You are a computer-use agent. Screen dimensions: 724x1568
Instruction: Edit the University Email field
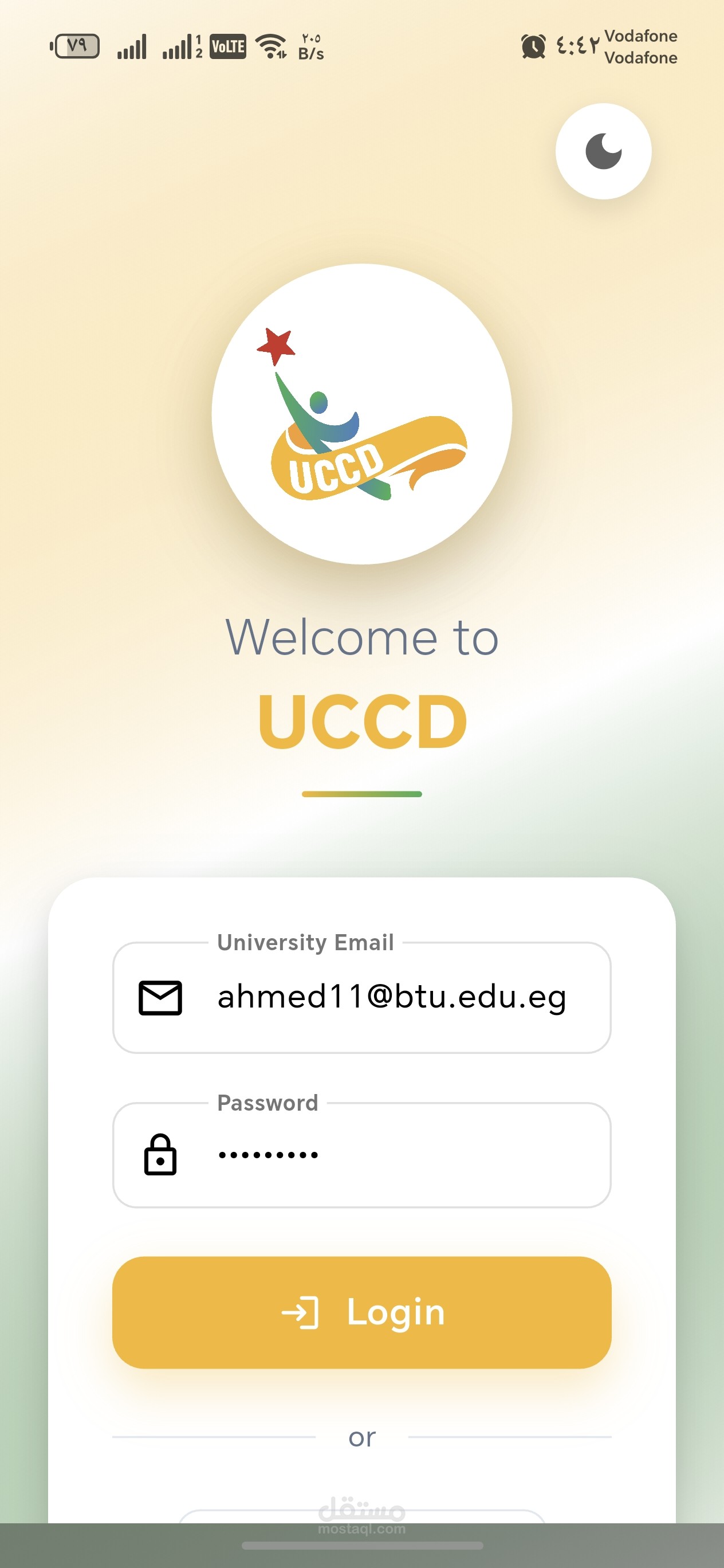[361, 997]
